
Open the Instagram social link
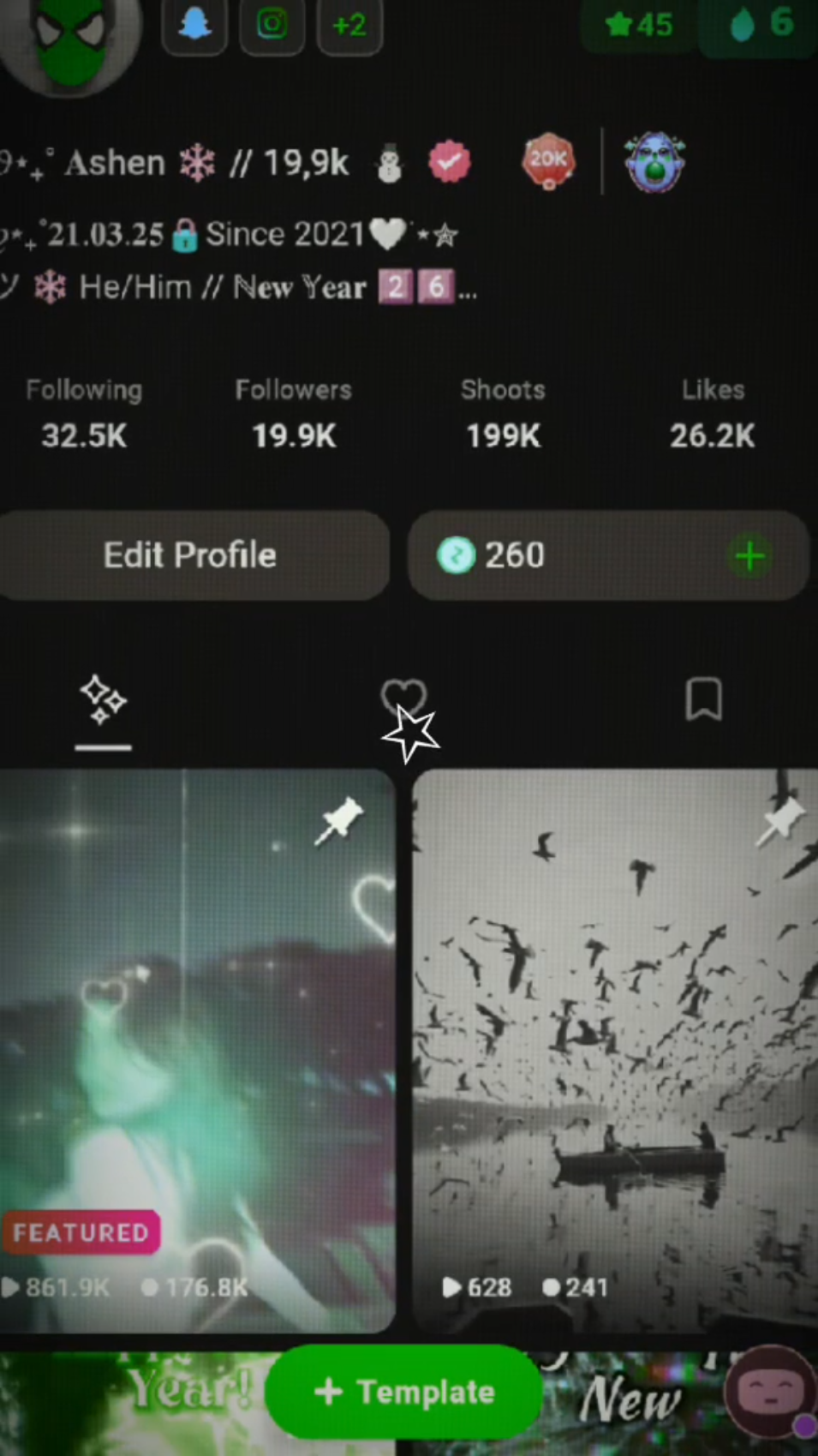pyautogui.click(x=272, y=26)
